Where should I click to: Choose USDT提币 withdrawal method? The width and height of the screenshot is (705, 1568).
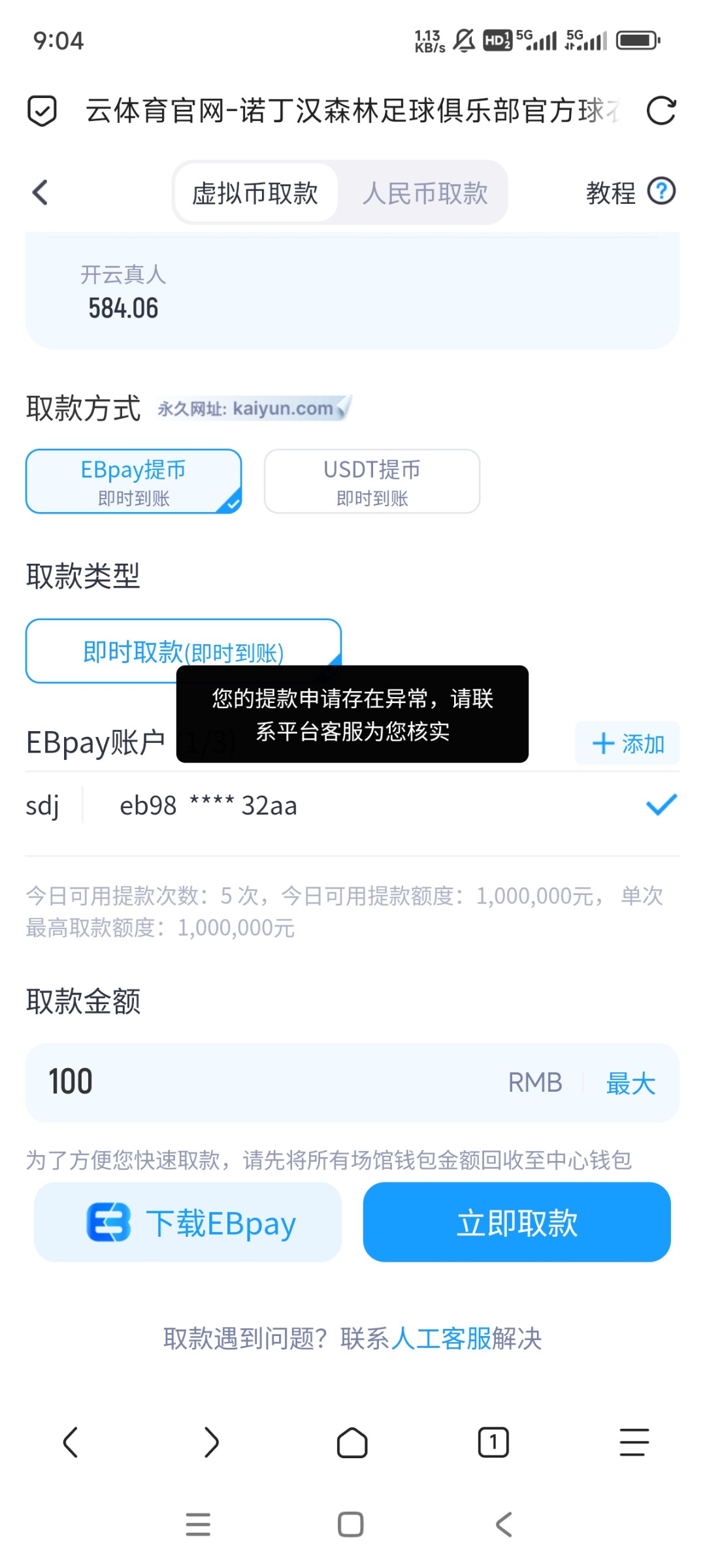[372, 482]
